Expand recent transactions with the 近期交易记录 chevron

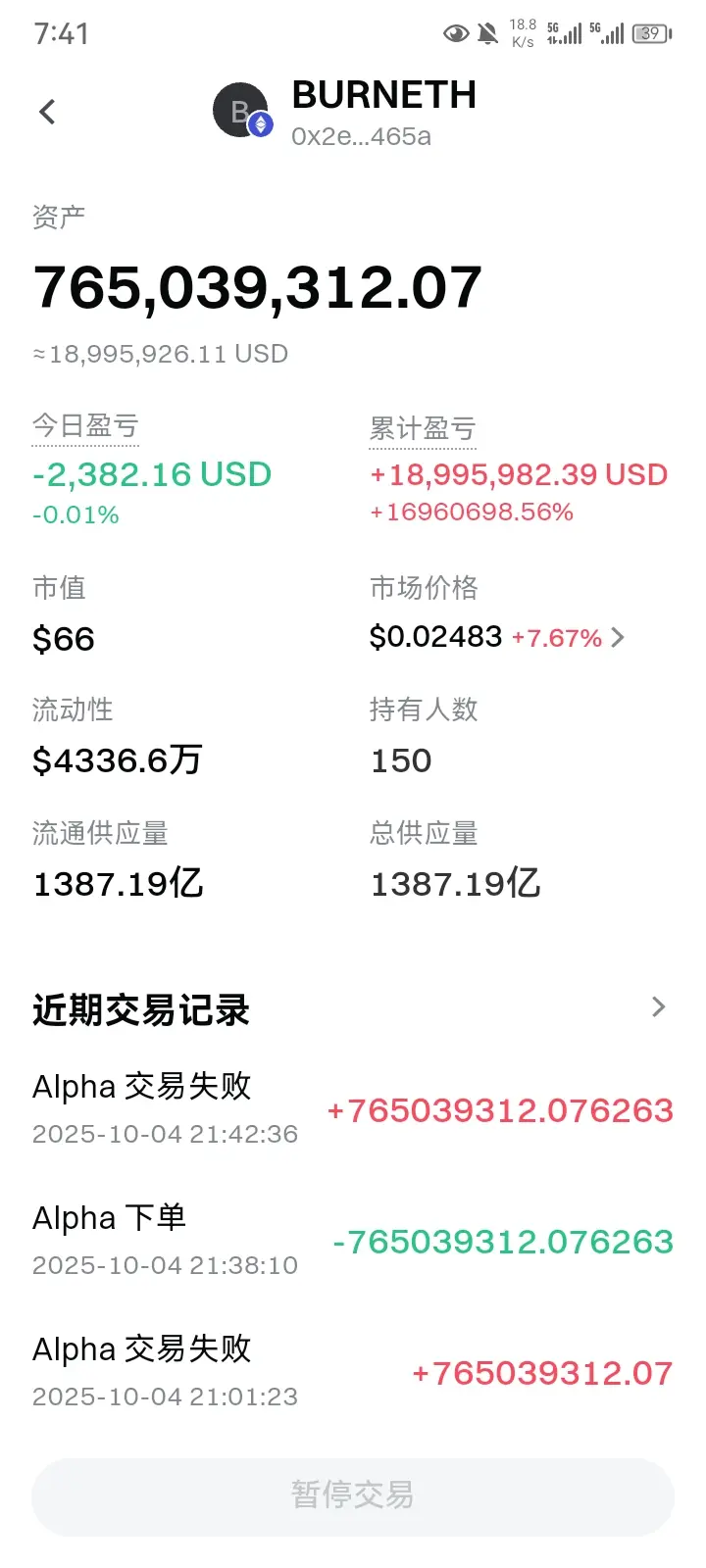click(x=658, y=1007)
